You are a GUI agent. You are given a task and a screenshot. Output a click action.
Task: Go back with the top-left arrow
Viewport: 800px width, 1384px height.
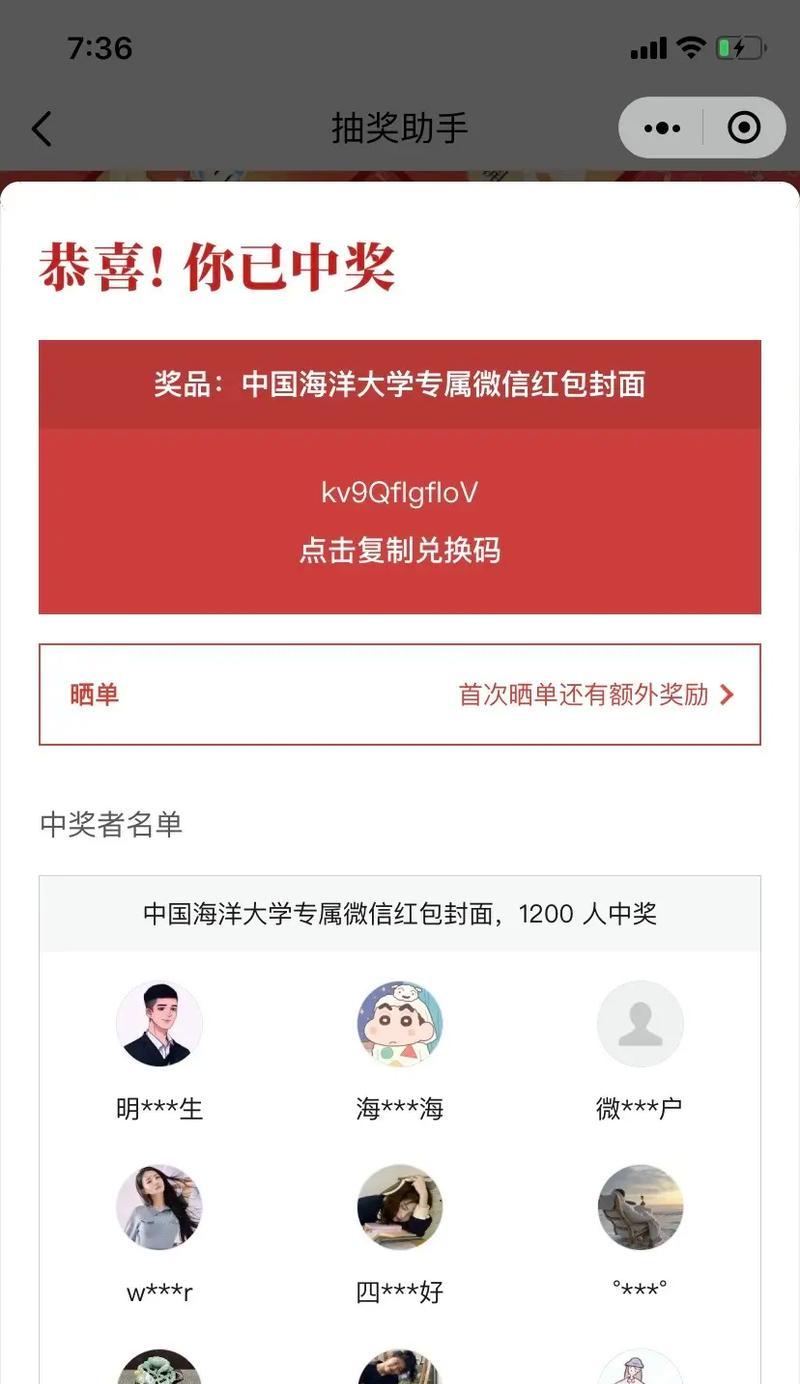click(41, 129)
